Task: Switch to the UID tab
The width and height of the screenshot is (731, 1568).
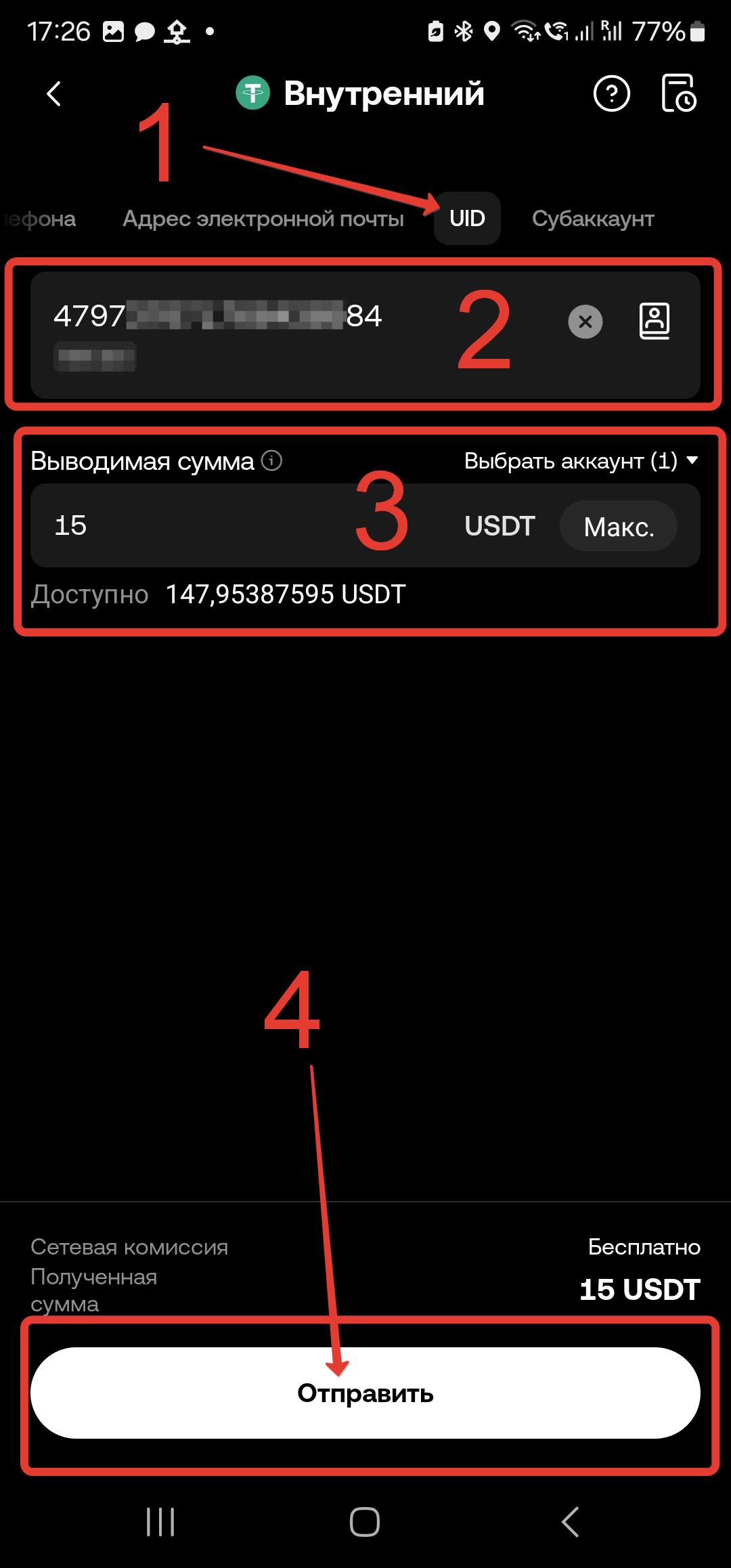Action: click(467, 219)
